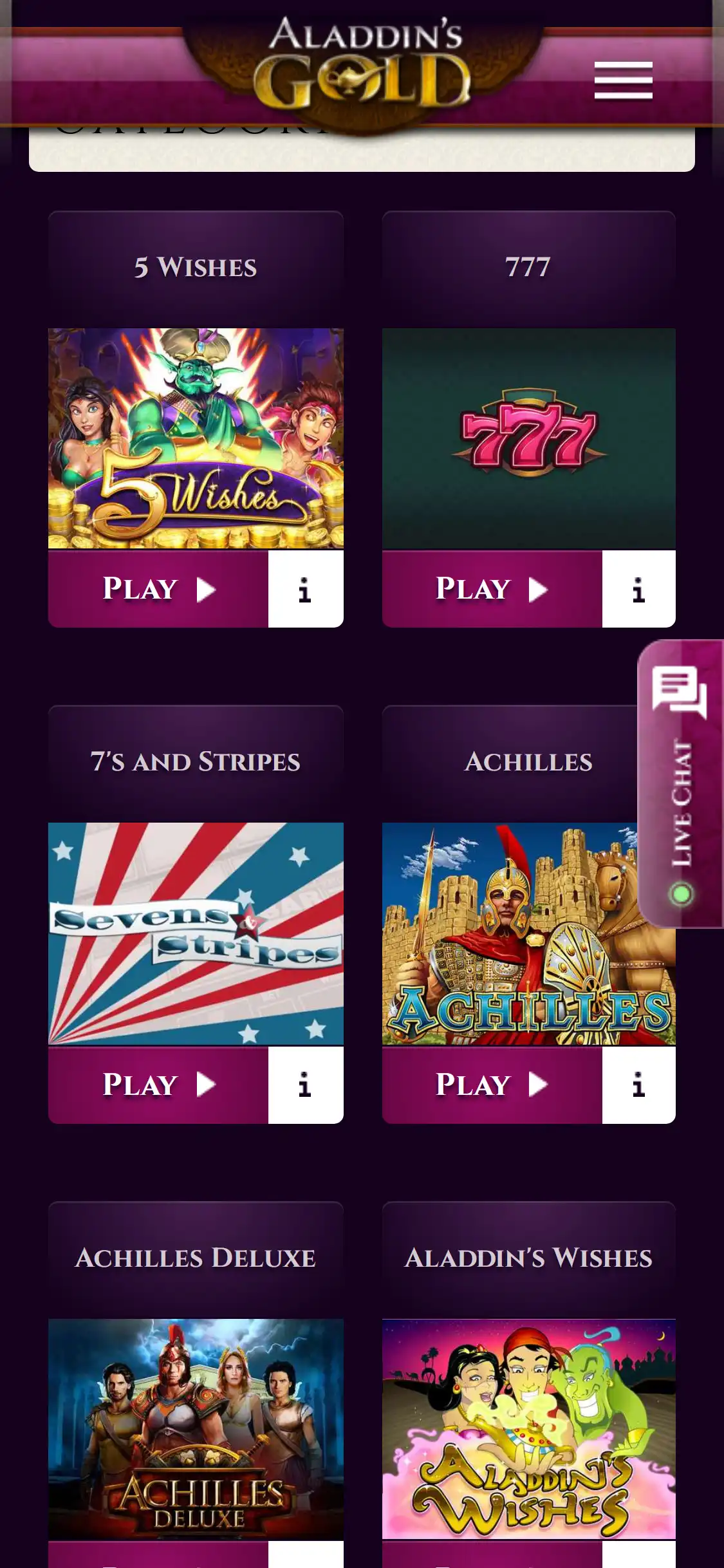Open the Achilles game thumbnail
The height and width of the screenshot is (1568, 724).
coord(515,933)
